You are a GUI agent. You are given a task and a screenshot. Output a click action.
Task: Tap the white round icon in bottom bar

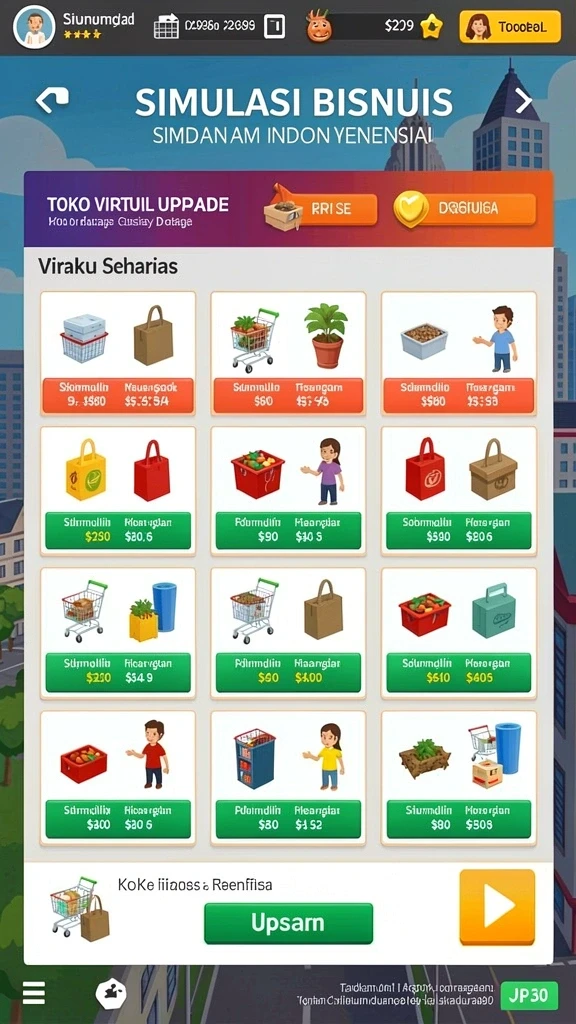click(110, 994)
